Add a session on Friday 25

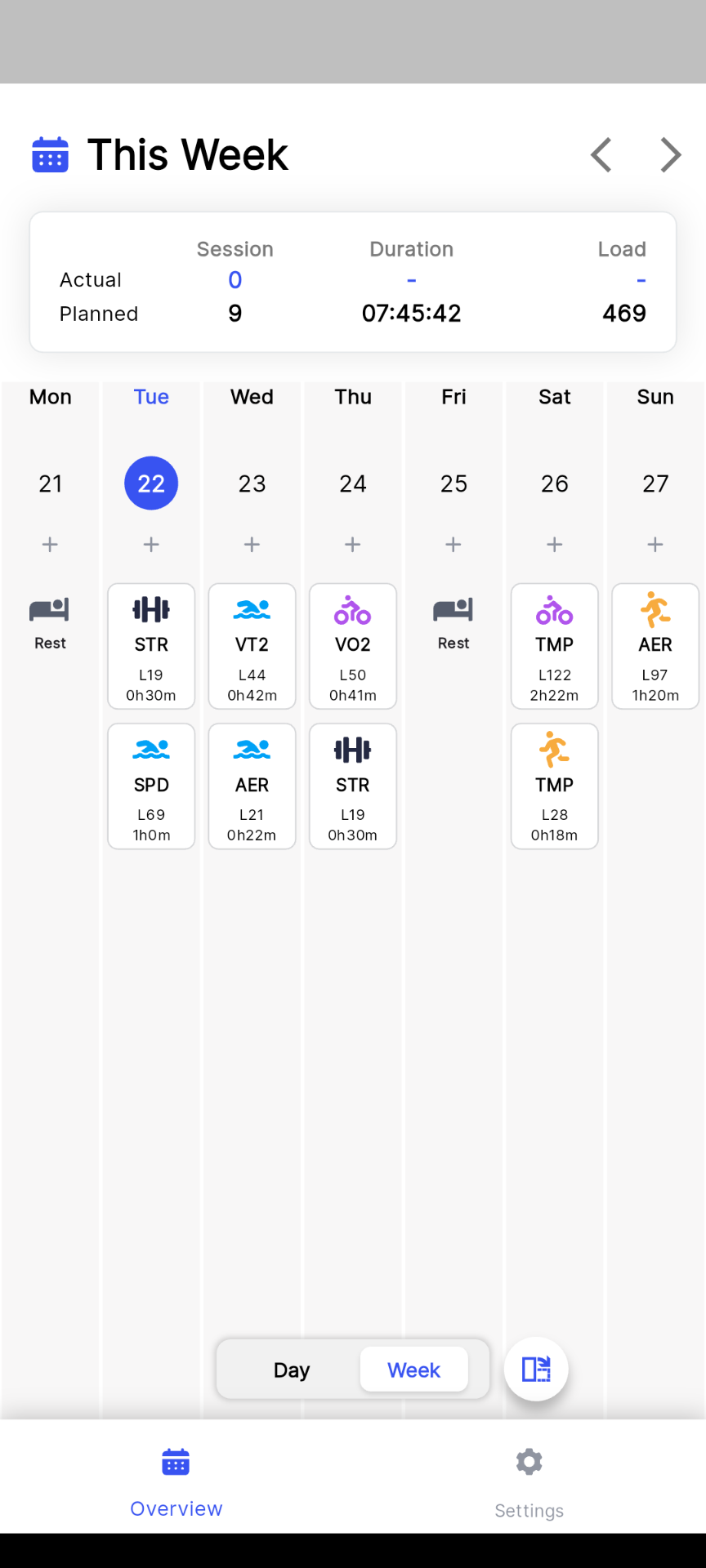coord(454,545)
